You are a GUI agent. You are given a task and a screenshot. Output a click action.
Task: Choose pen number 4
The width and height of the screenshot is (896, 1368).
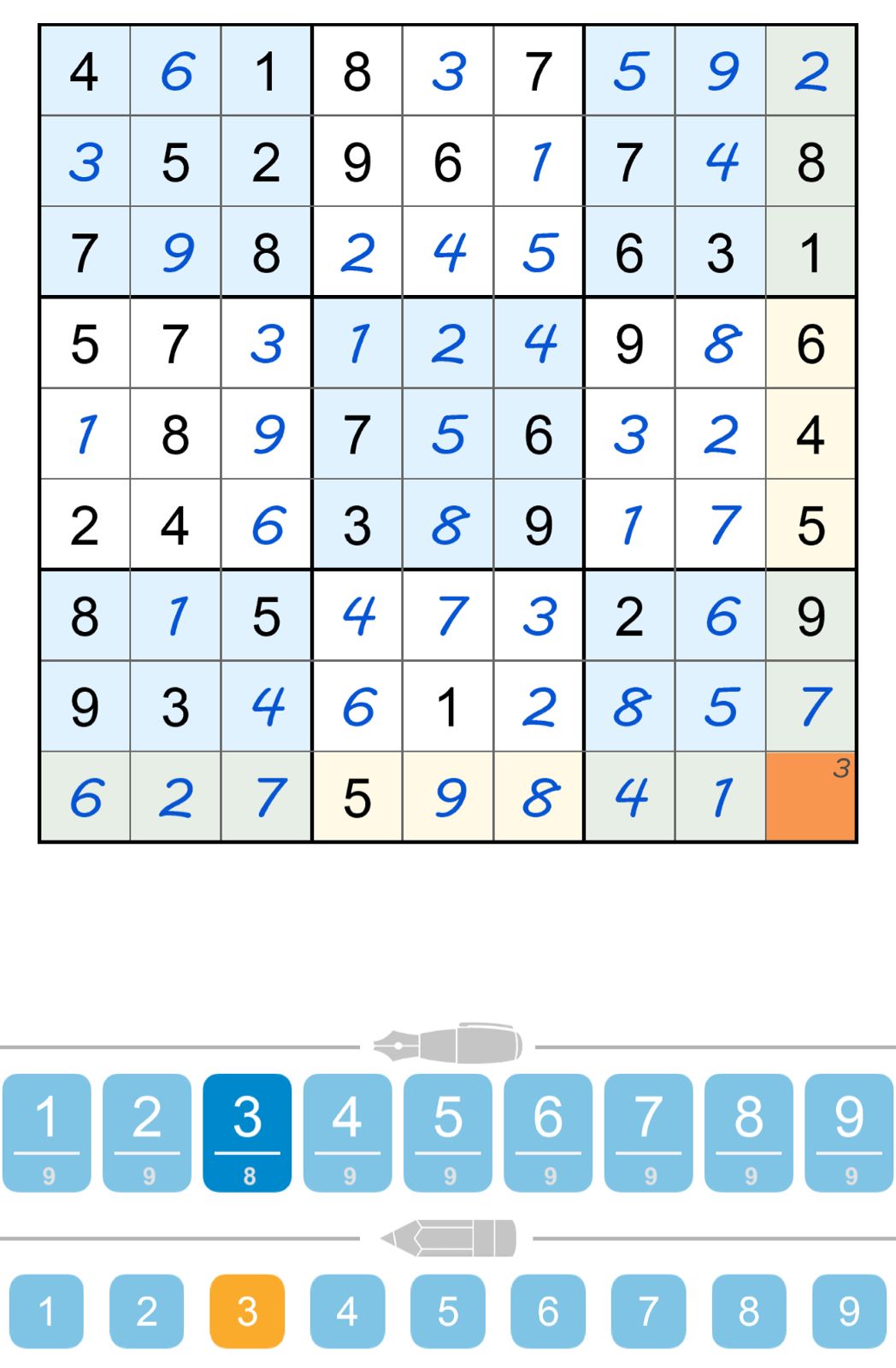point(348,1132)
